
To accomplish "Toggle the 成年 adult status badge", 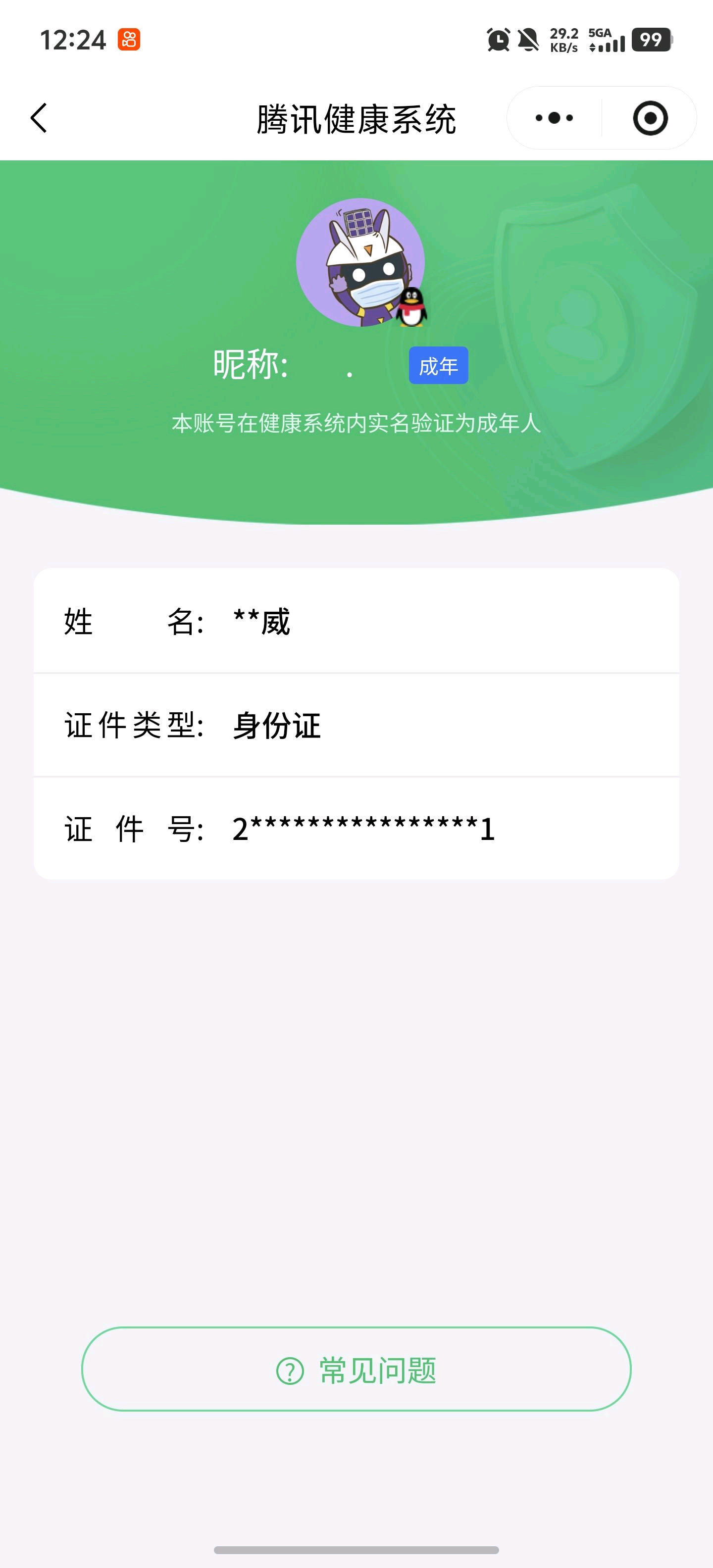I will tap(438, 366).
